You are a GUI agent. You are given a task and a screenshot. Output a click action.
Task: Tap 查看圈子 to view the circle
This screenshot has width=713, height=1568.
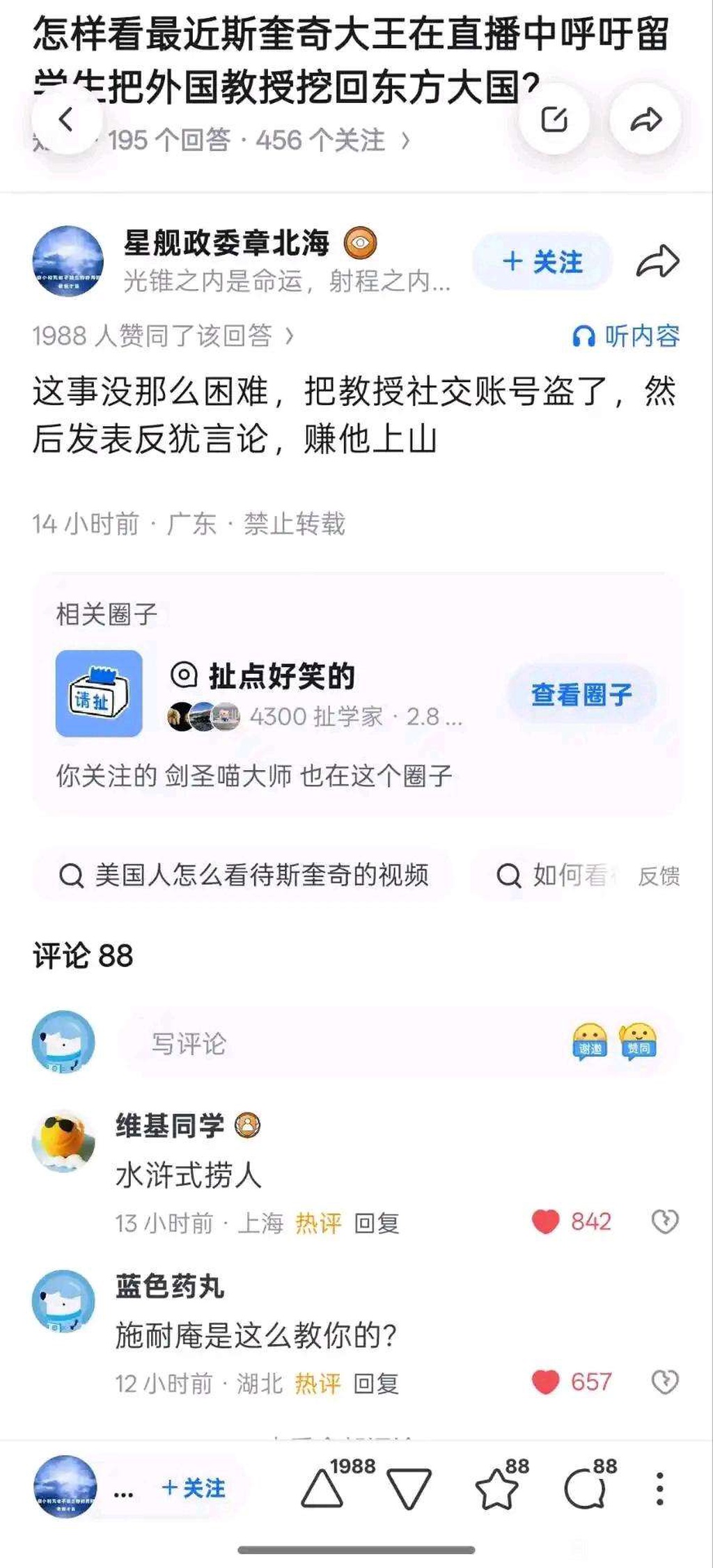coord(581,693)
